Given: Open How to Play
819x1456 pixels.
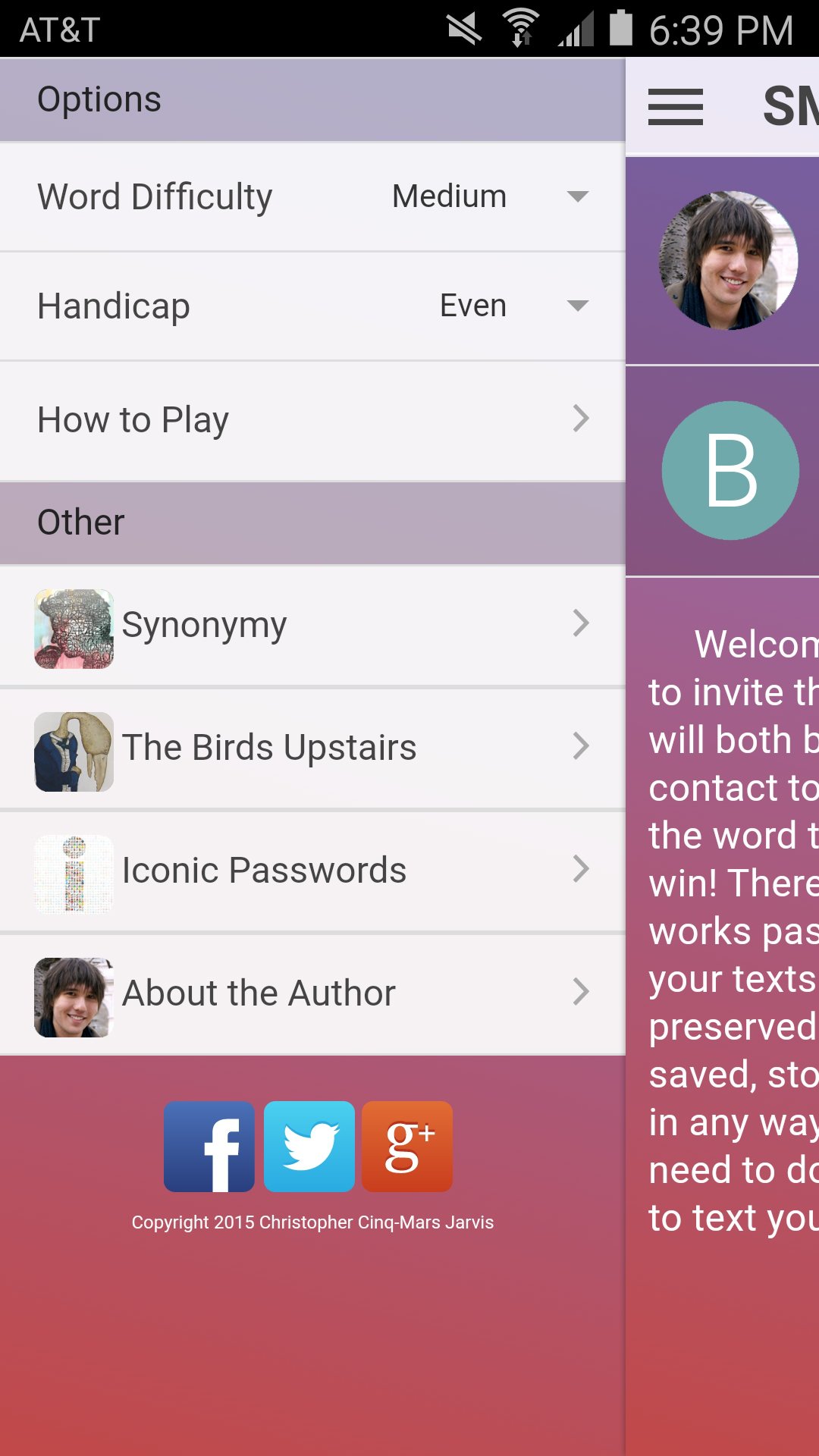Looking at the screenshot, I should click(x=312, y=420).
